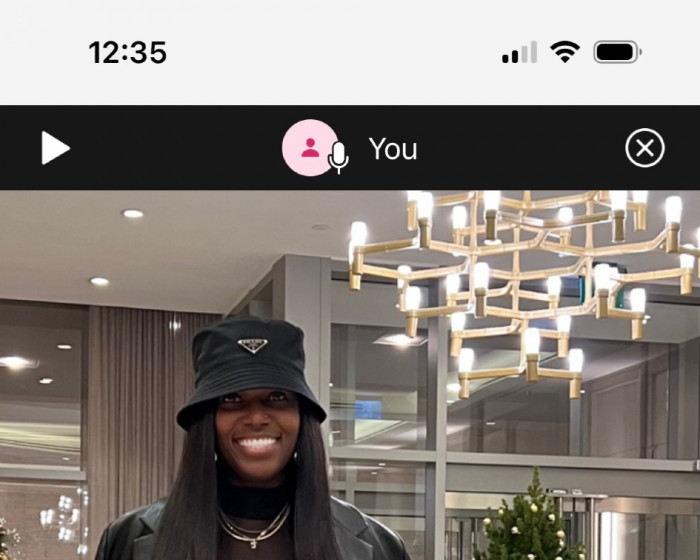Tap your profile avatar with the microphone
Screen dimensions: 700x560
[x=311, y=148]
